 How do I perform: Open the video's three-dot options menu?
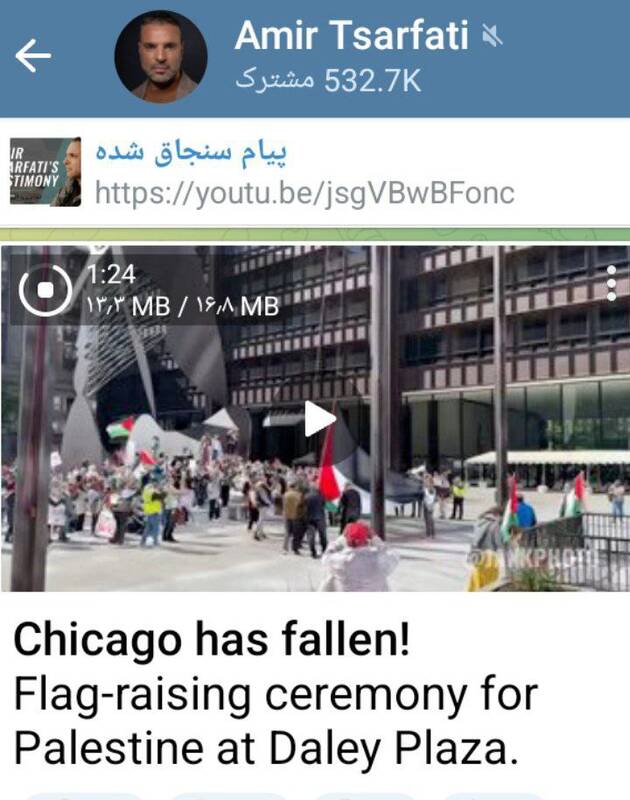pyautogui.click(x=611, y=283)
